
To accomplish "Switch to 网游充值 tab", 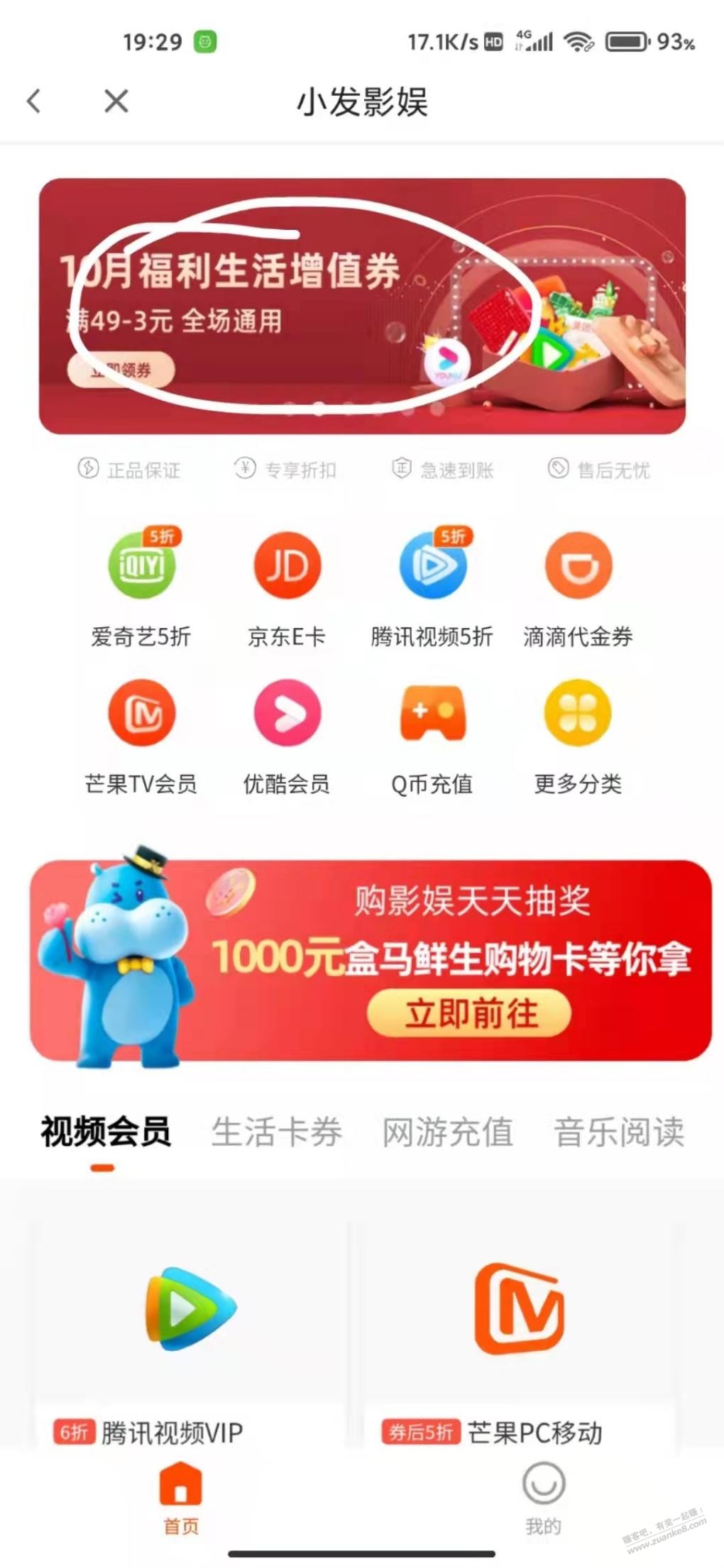I will 447,1132.
